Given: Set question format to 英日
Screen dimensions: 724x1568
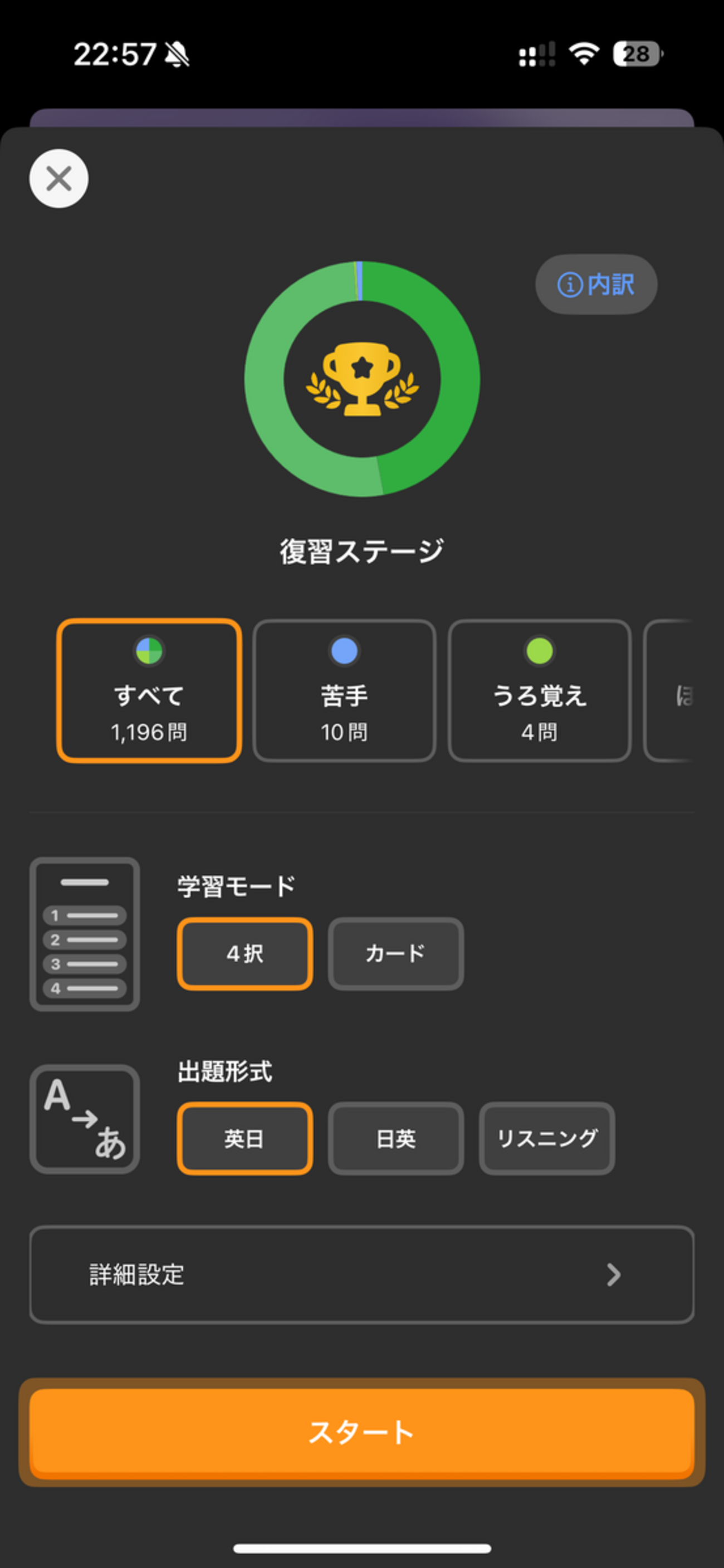Looking at the screenshot, I should pyautogui.click(x=245, y=1138).
